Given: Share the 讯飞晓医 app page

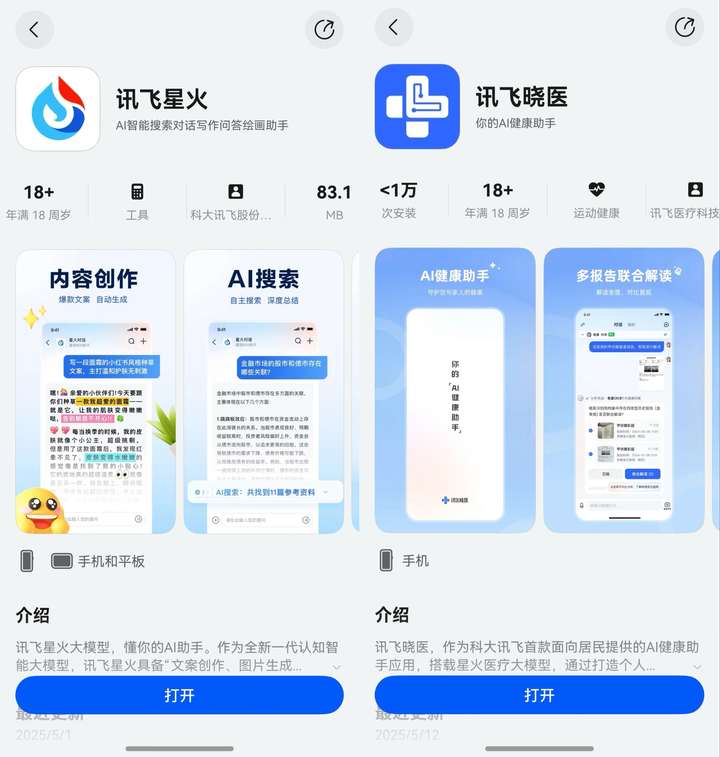Looking at the screenshot, I should [x=684, y=28].
